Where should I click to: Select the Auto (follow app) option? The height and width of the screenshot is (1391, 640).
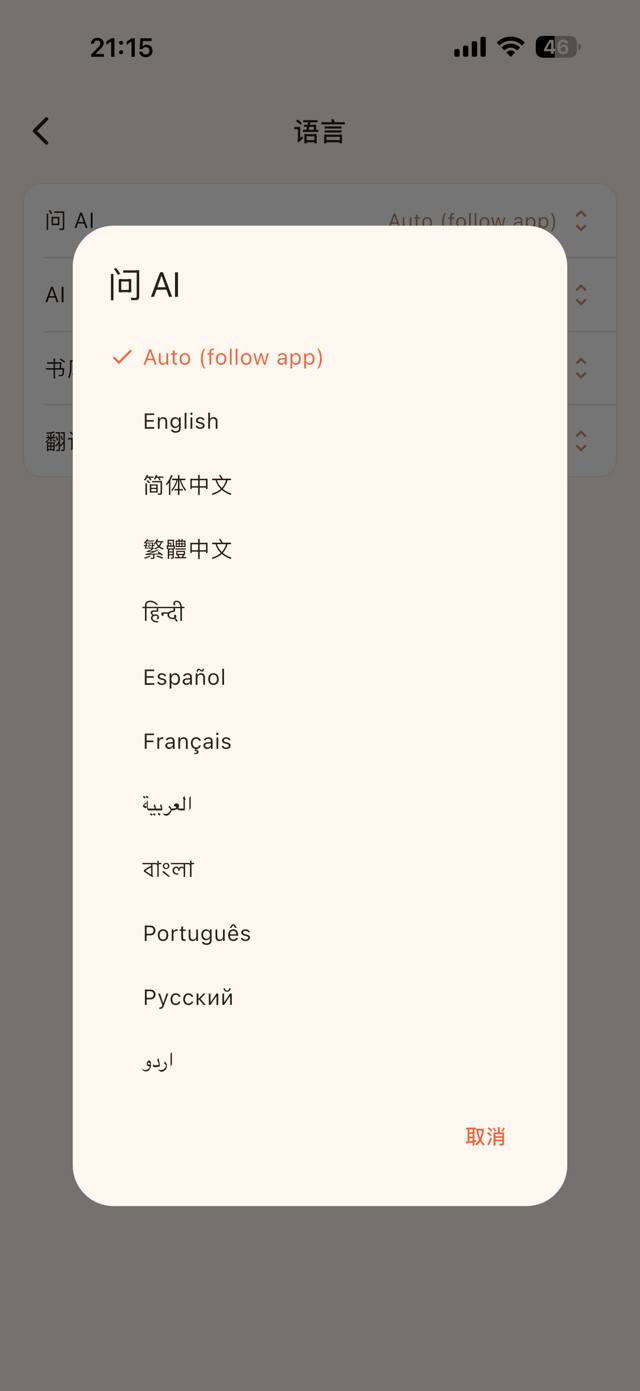319,357
